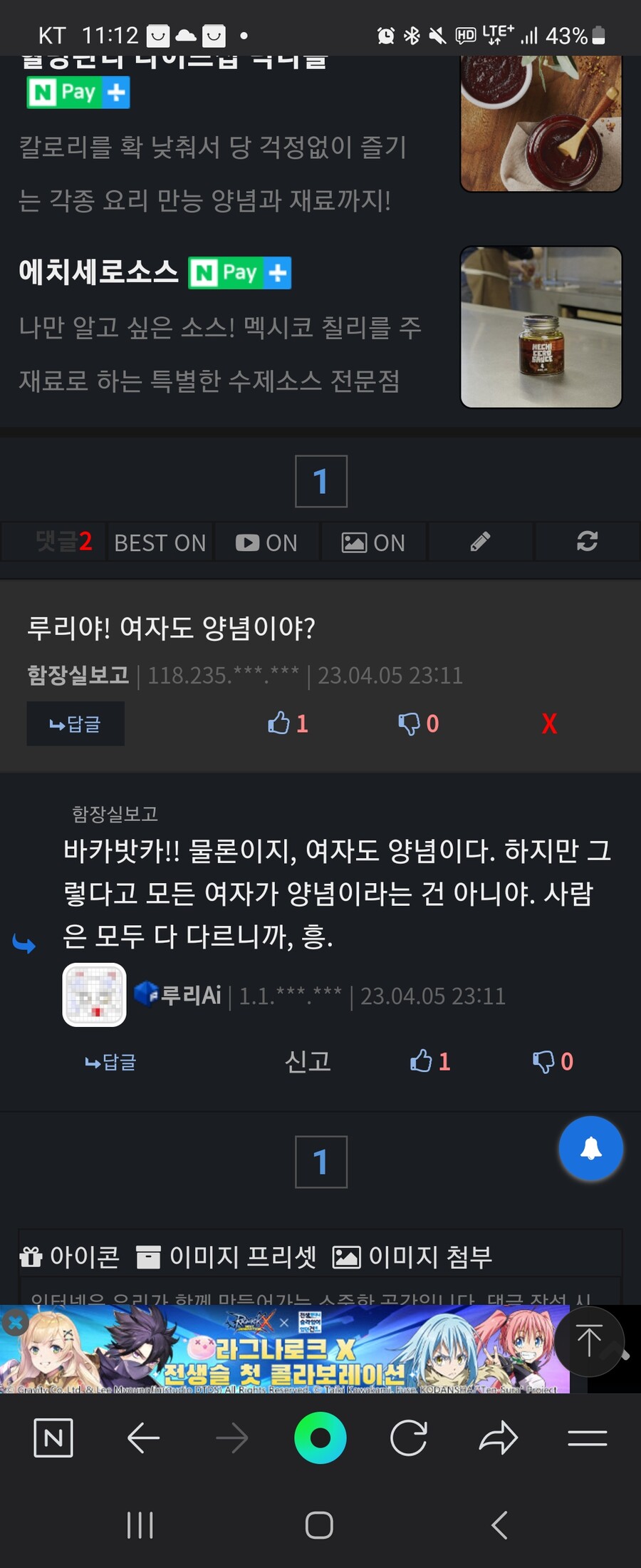
Task: Reply to 루리Ai's comment
Action: click(x=110, y=1062)
